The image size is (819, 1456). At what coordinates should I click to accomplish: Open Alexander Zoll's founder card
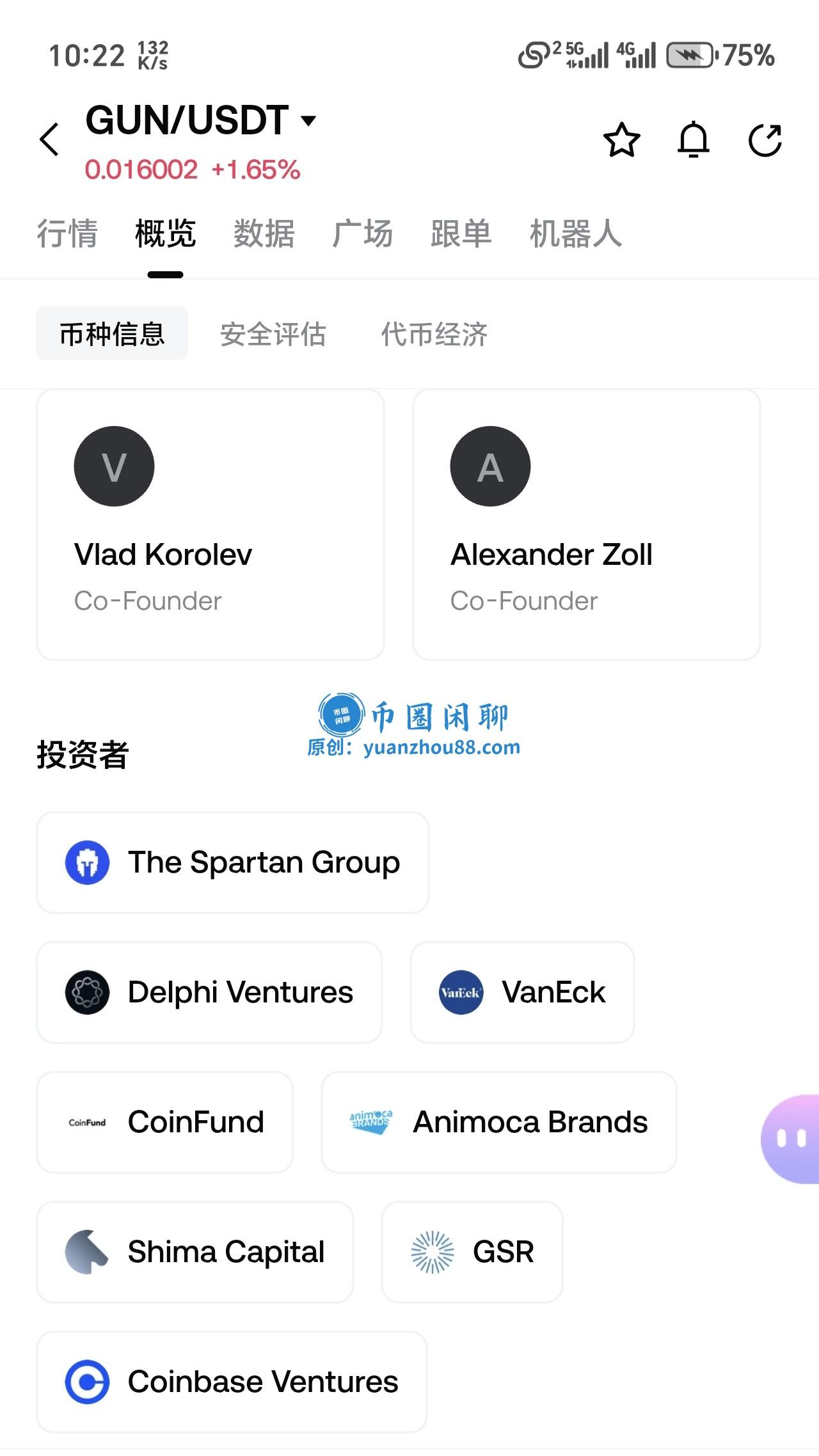pos(586,525)
